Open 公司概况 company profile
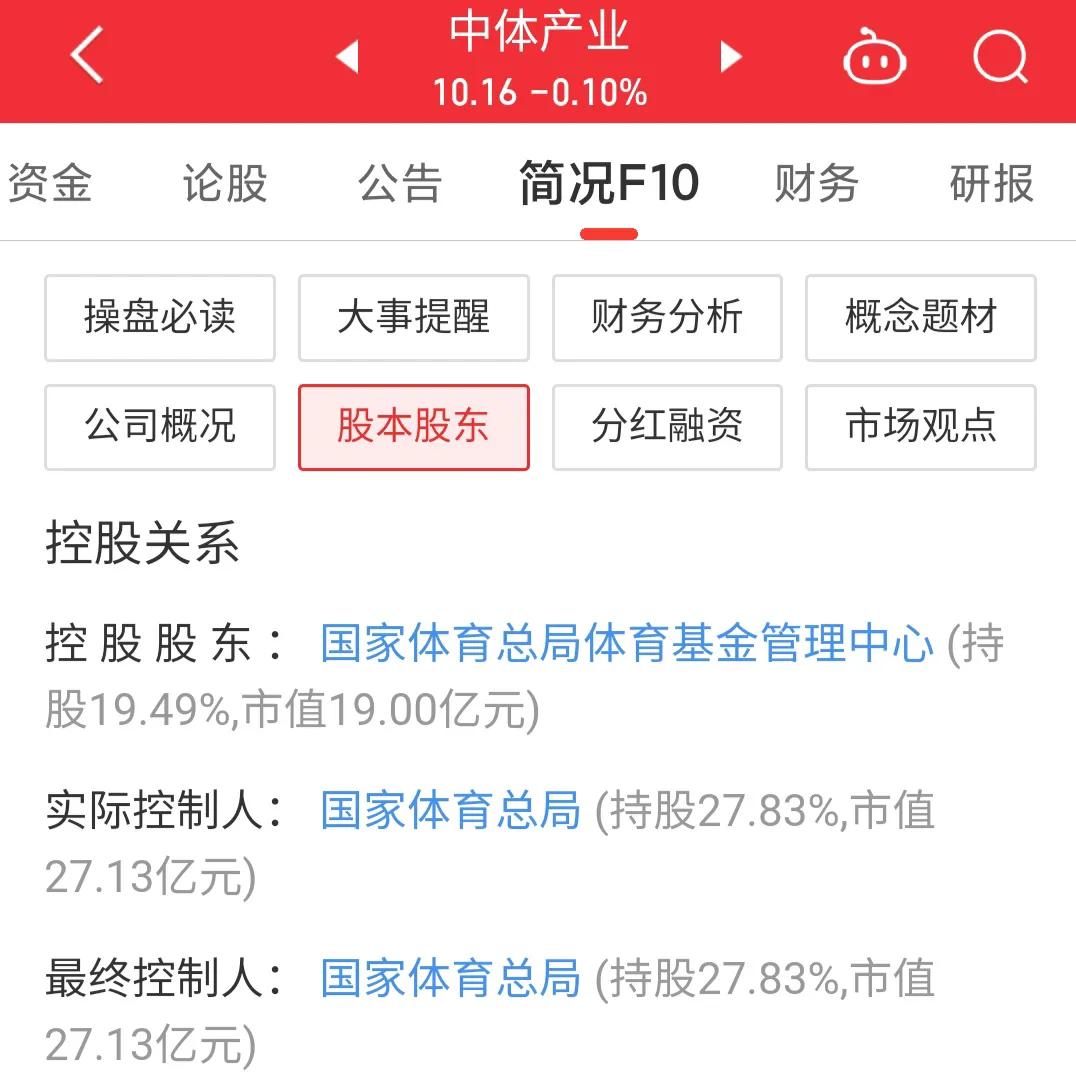1076x1078 pixels. click(160, 428)
